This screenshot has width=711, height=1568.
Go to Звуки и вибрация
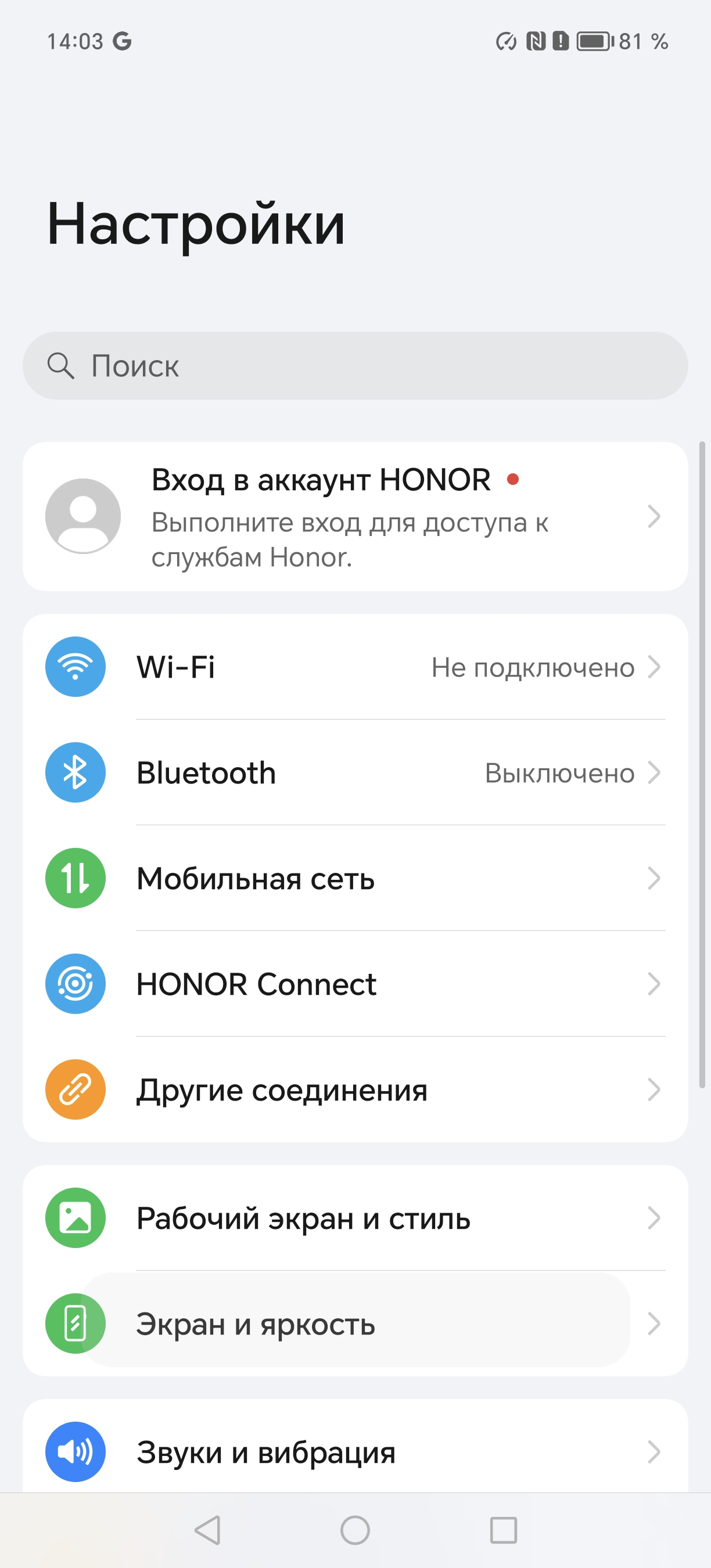355,1452
